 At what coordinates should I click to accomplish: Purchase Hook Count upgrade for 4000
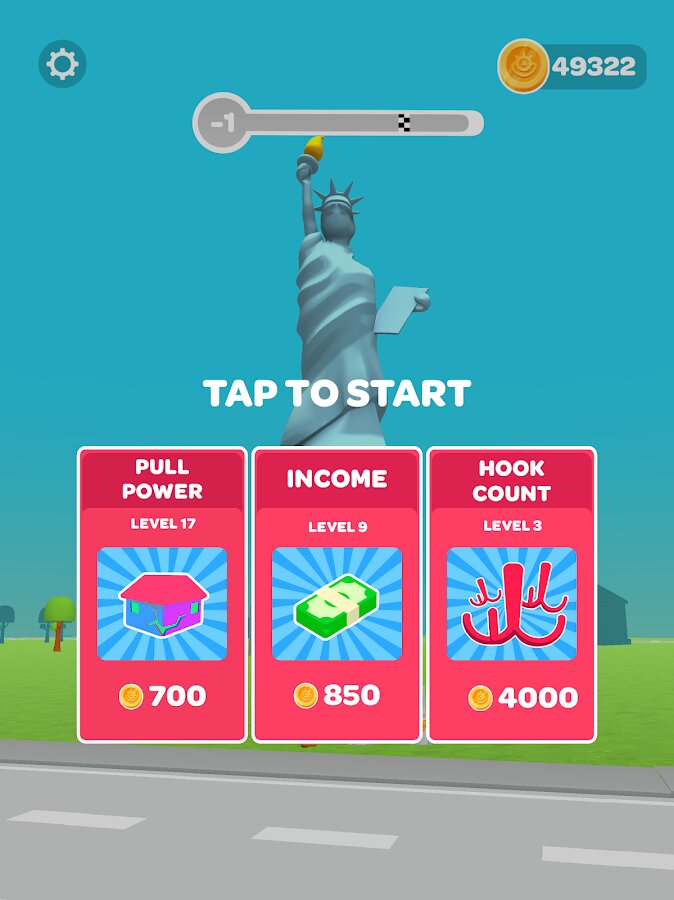coord(512,595)
